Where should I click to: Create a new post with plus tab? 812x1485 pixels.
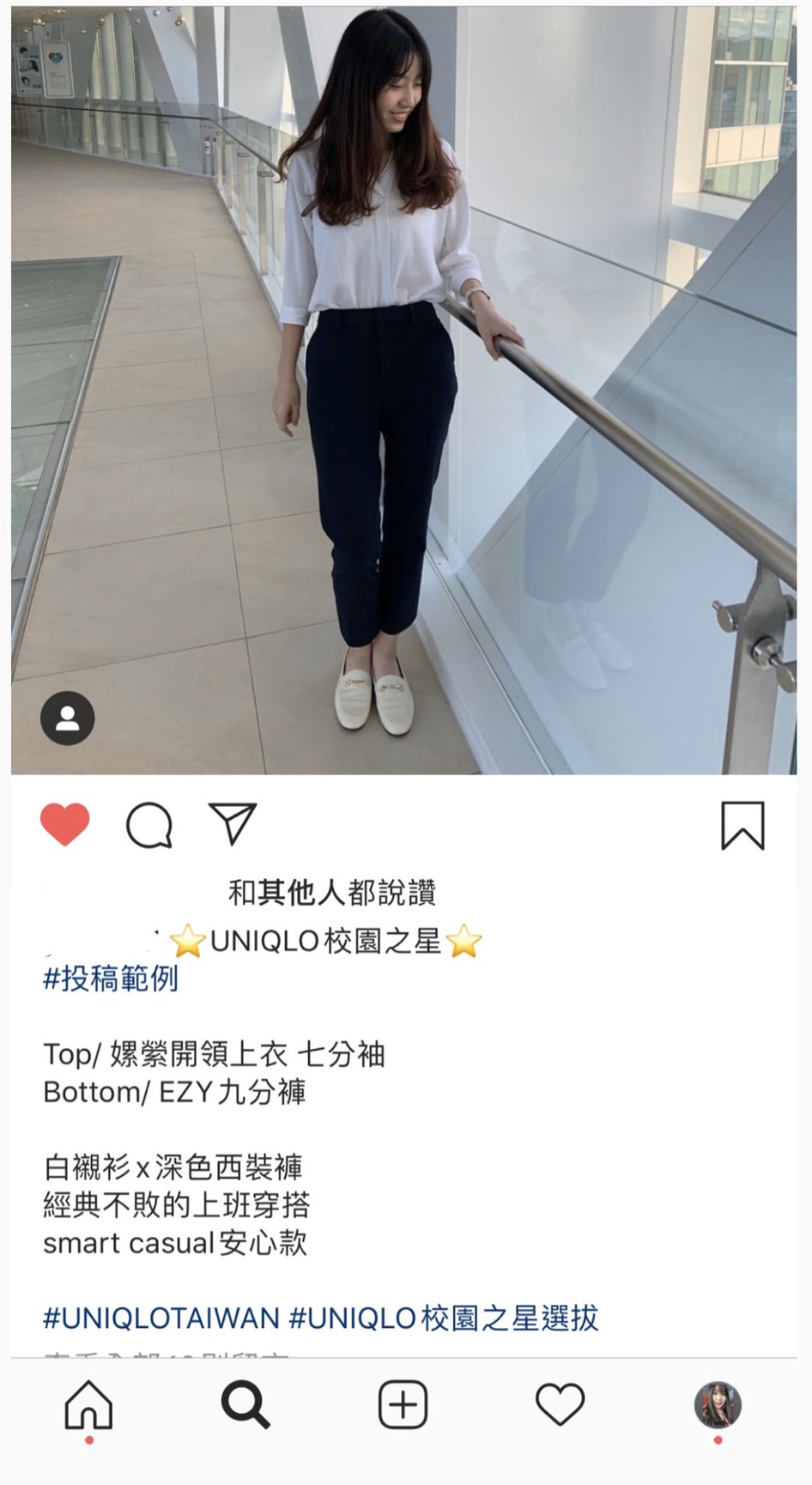tap(403, 1404)
